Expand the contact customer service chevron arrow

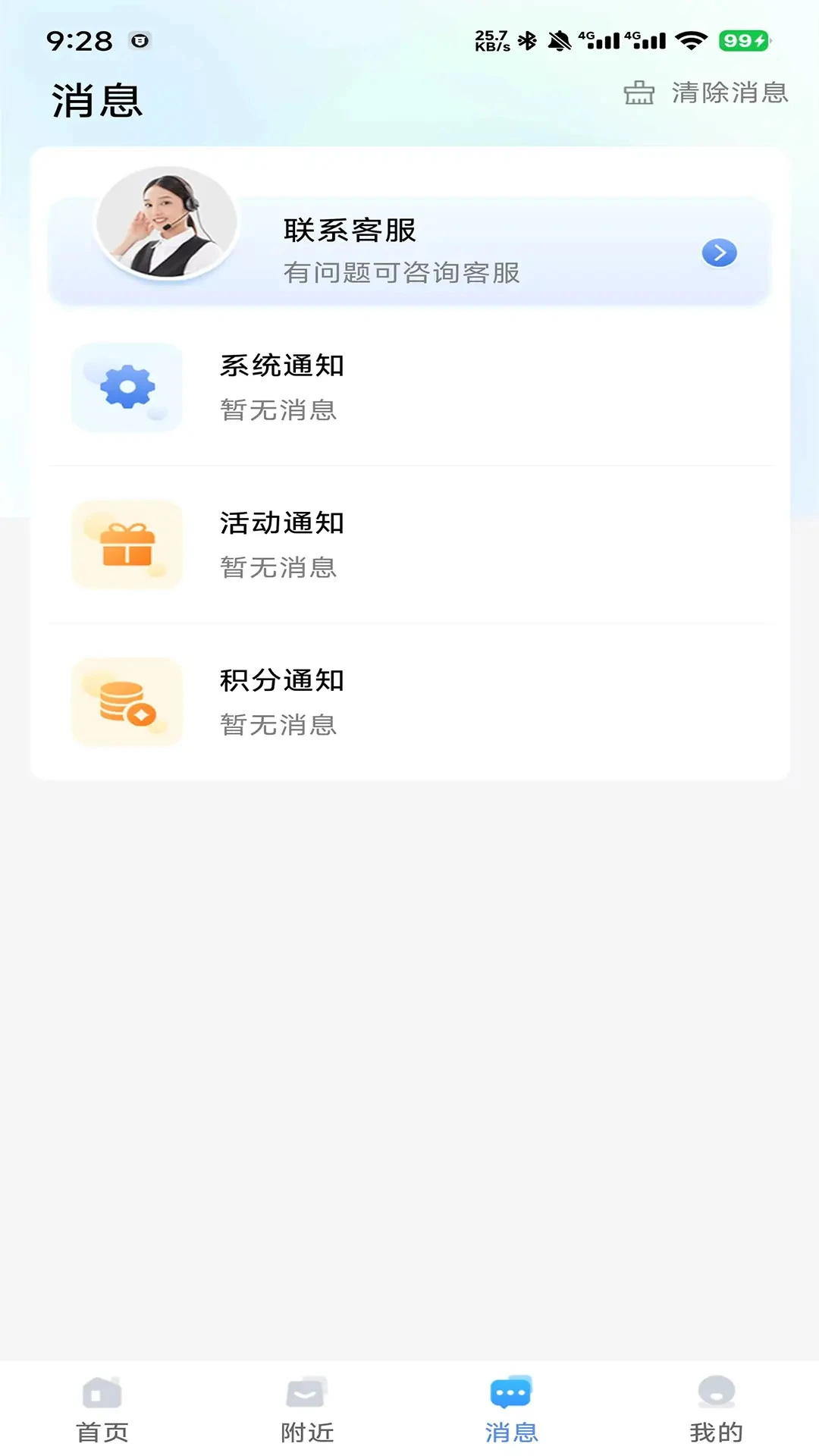(x=719, y=253)
